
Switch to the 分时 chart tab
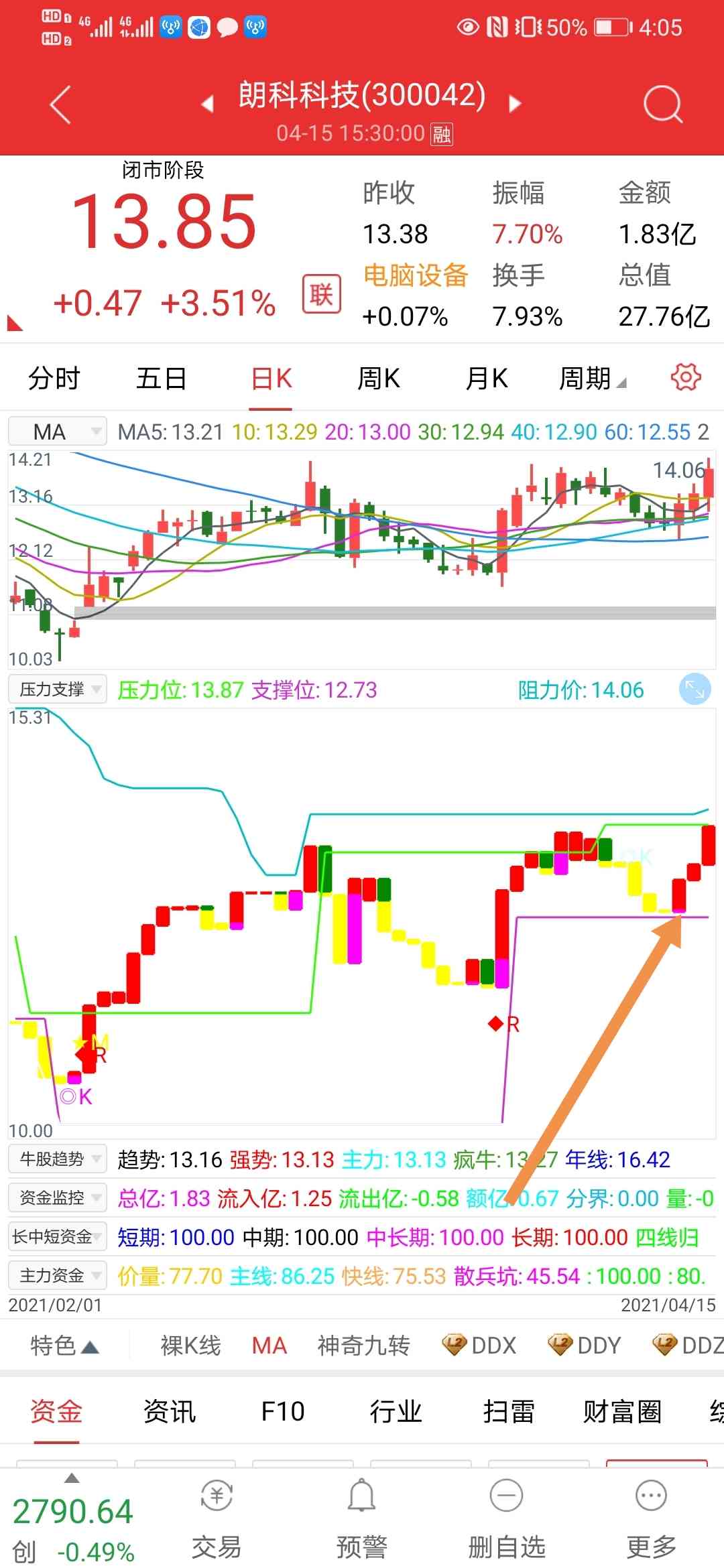coord(54,379)
